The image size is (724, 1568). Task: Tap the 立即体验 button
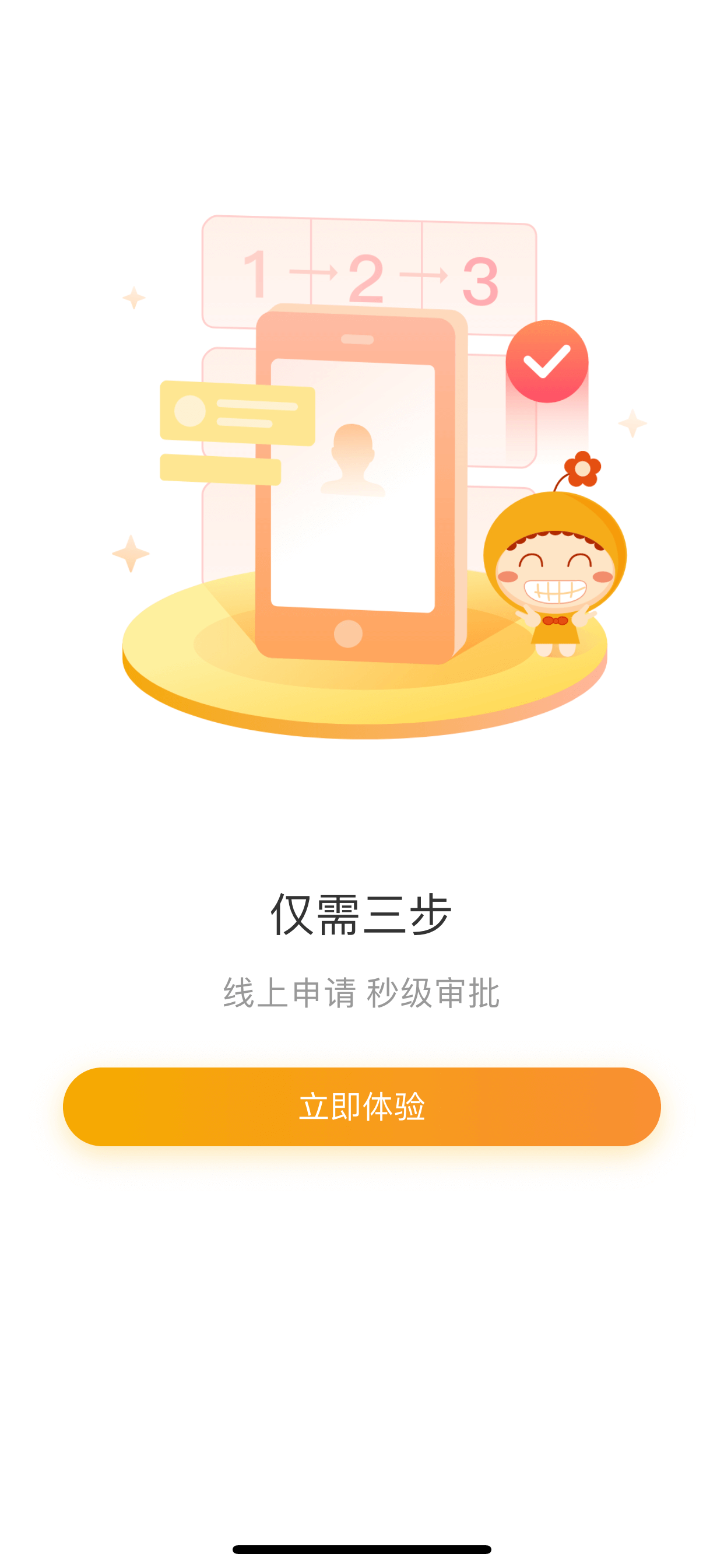(362, 1107)
